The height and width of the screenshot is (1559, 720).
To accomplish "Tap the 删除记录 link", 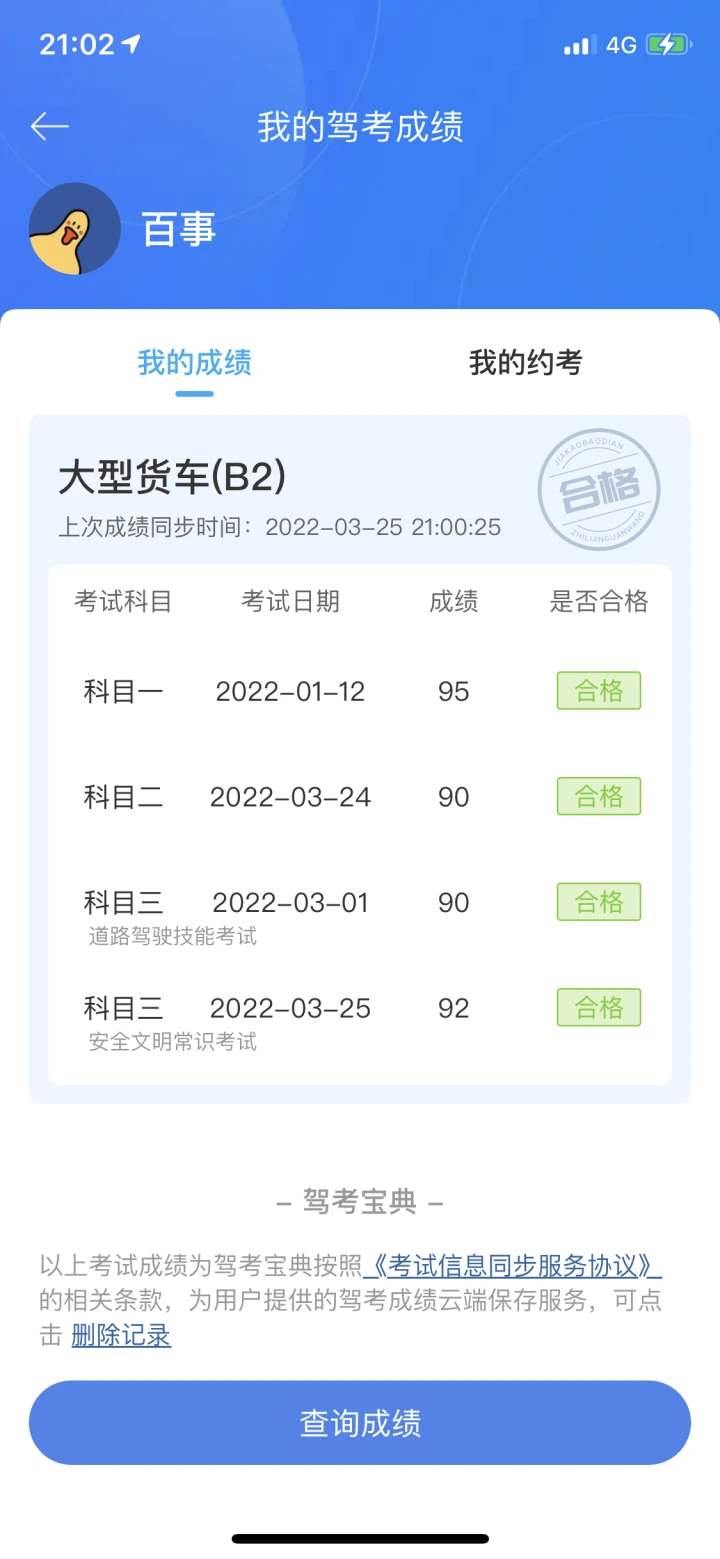I will point(121,1335).
